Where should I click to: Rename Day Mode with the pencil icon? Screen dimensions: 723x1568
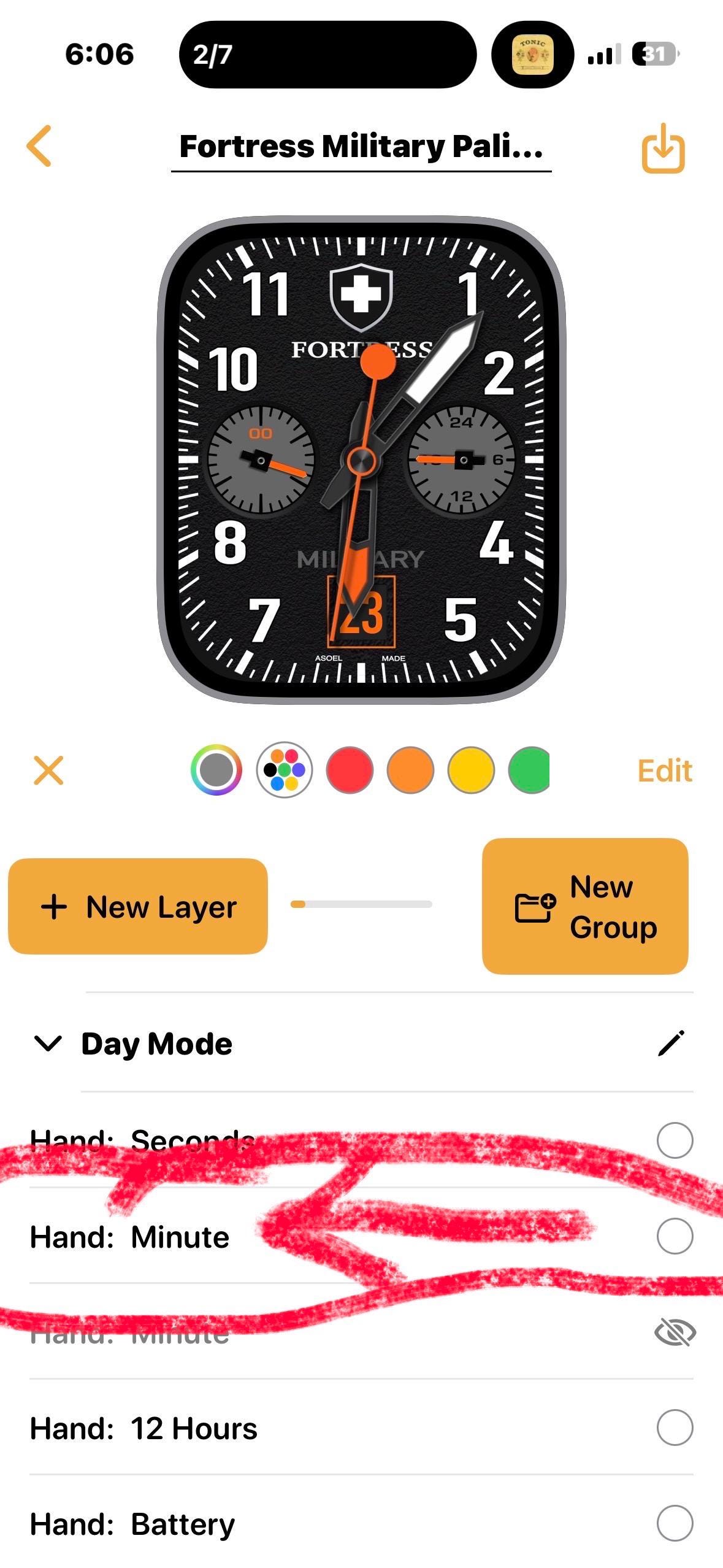pyautogui.click(x=671, y=1043)
